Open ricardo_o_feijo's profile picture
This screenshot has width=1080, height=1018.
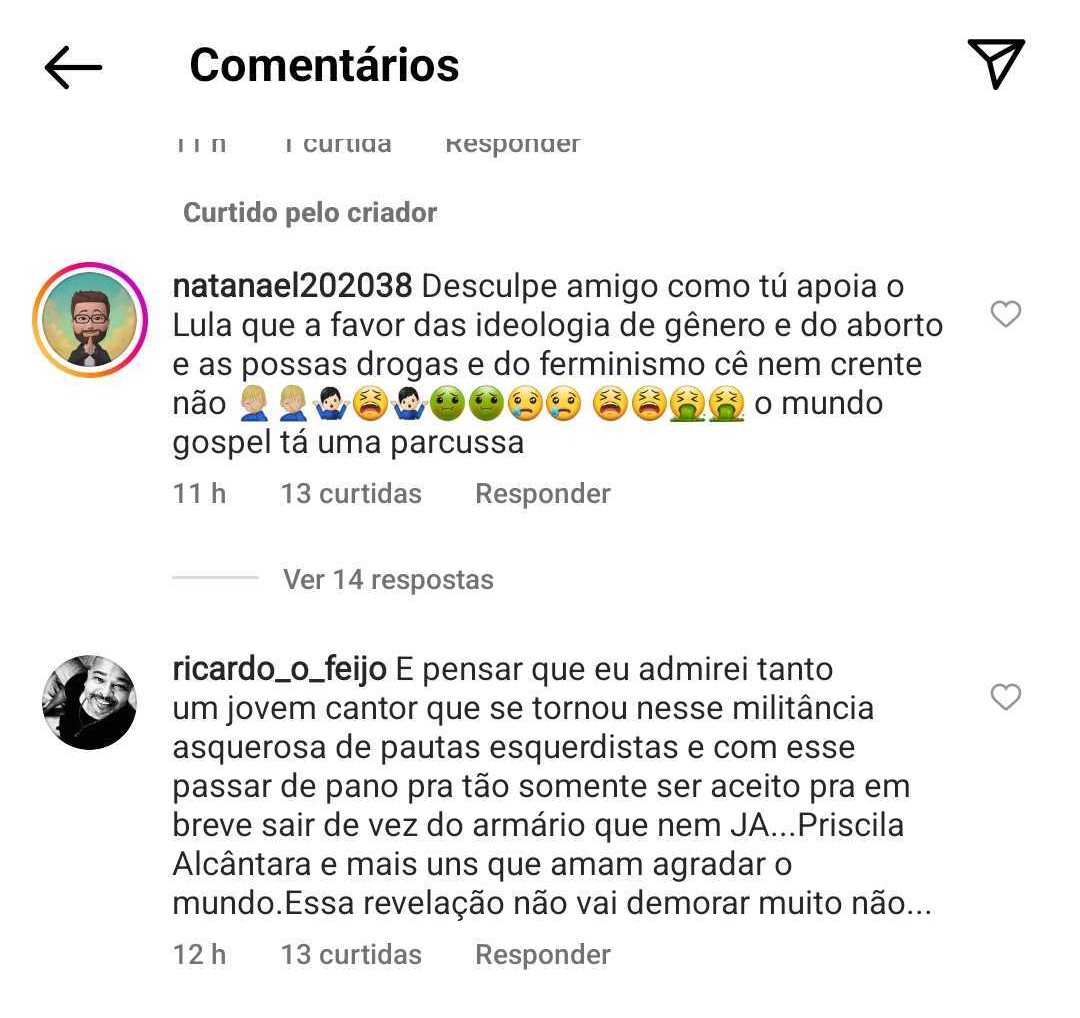pos(90,702)
